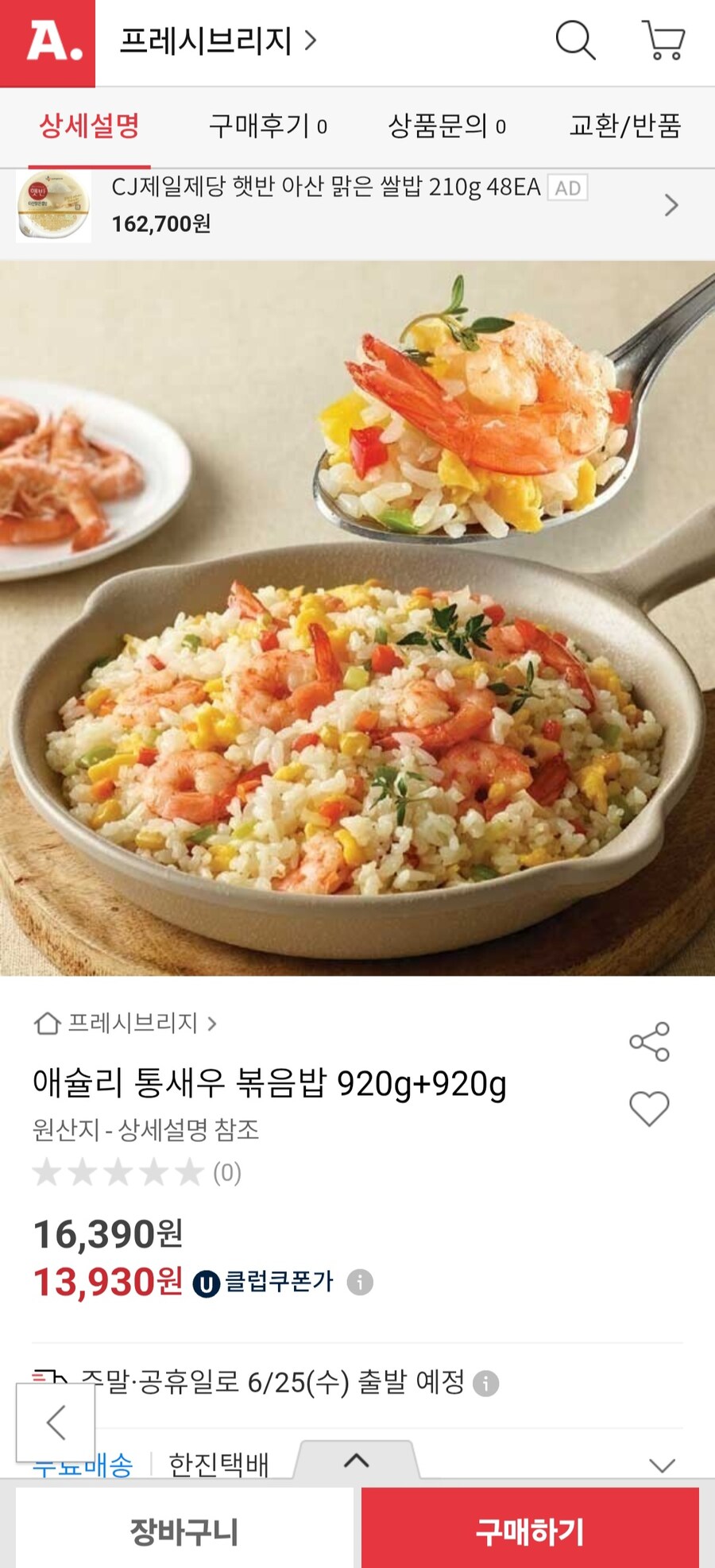Share this product via the share icon
Image resolution: width=715 pixels, height=1568 pixels.
(x=650, y=1043)
